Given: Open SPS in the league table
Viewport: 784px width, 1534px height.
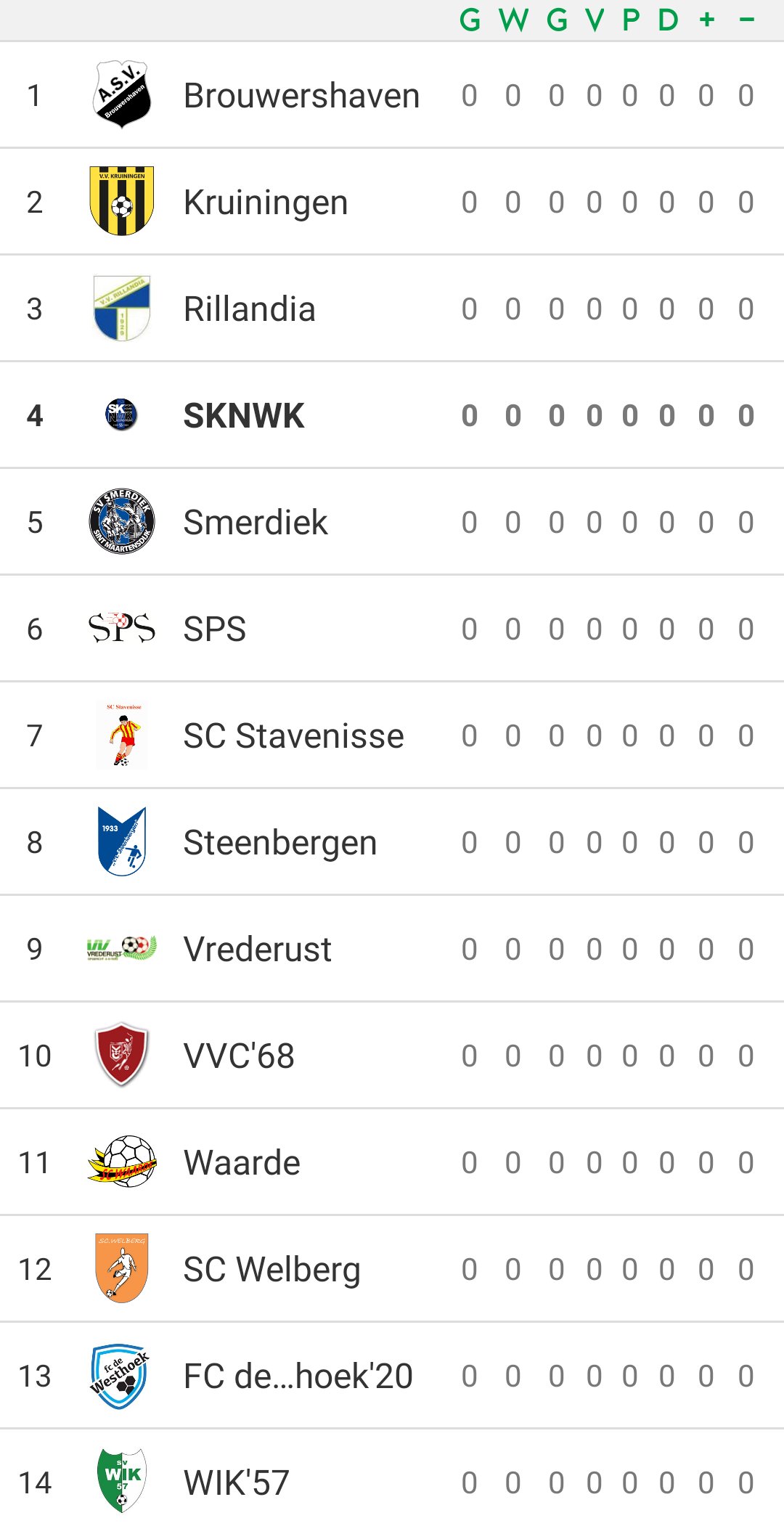Looking at the screenshot, I should coord(392,629).
